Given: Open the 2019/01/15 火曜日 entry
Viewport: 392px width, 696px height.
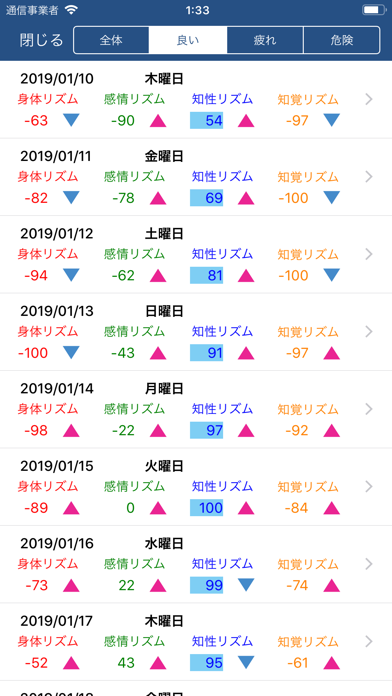Looking at the screenshot, I should click(196, 487).
